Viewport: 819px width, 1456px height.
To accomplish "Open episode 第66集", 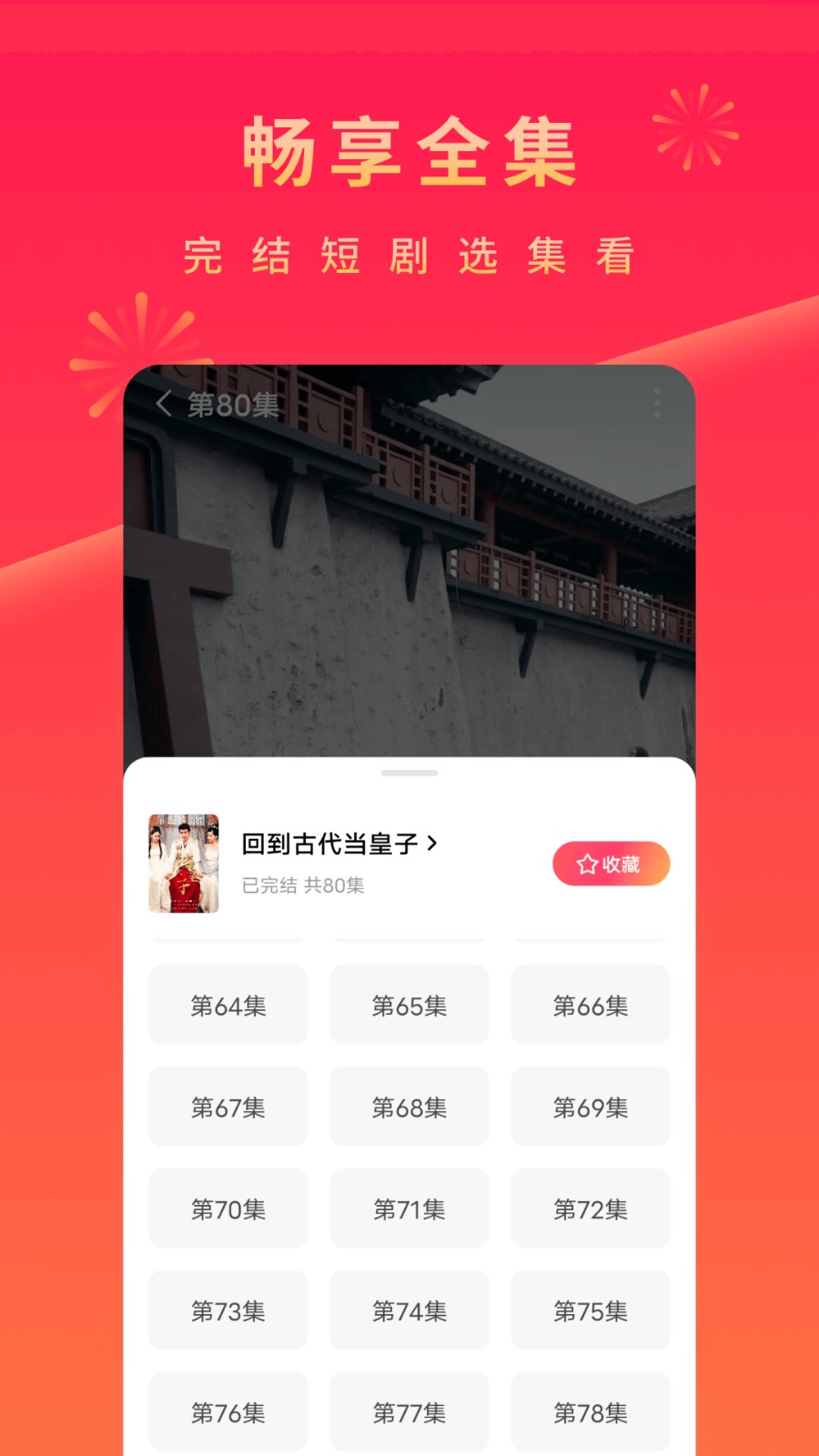I will (x=591, y=1005).
